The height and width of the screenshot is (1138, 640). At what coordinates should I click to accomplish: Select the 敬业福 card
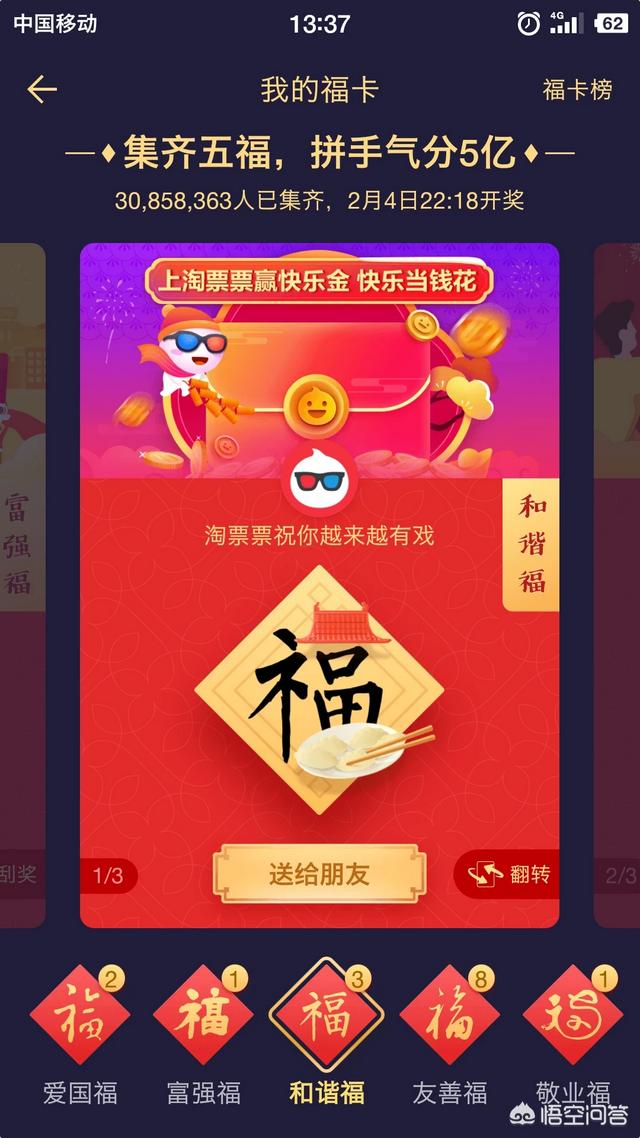click(572, 1015)
